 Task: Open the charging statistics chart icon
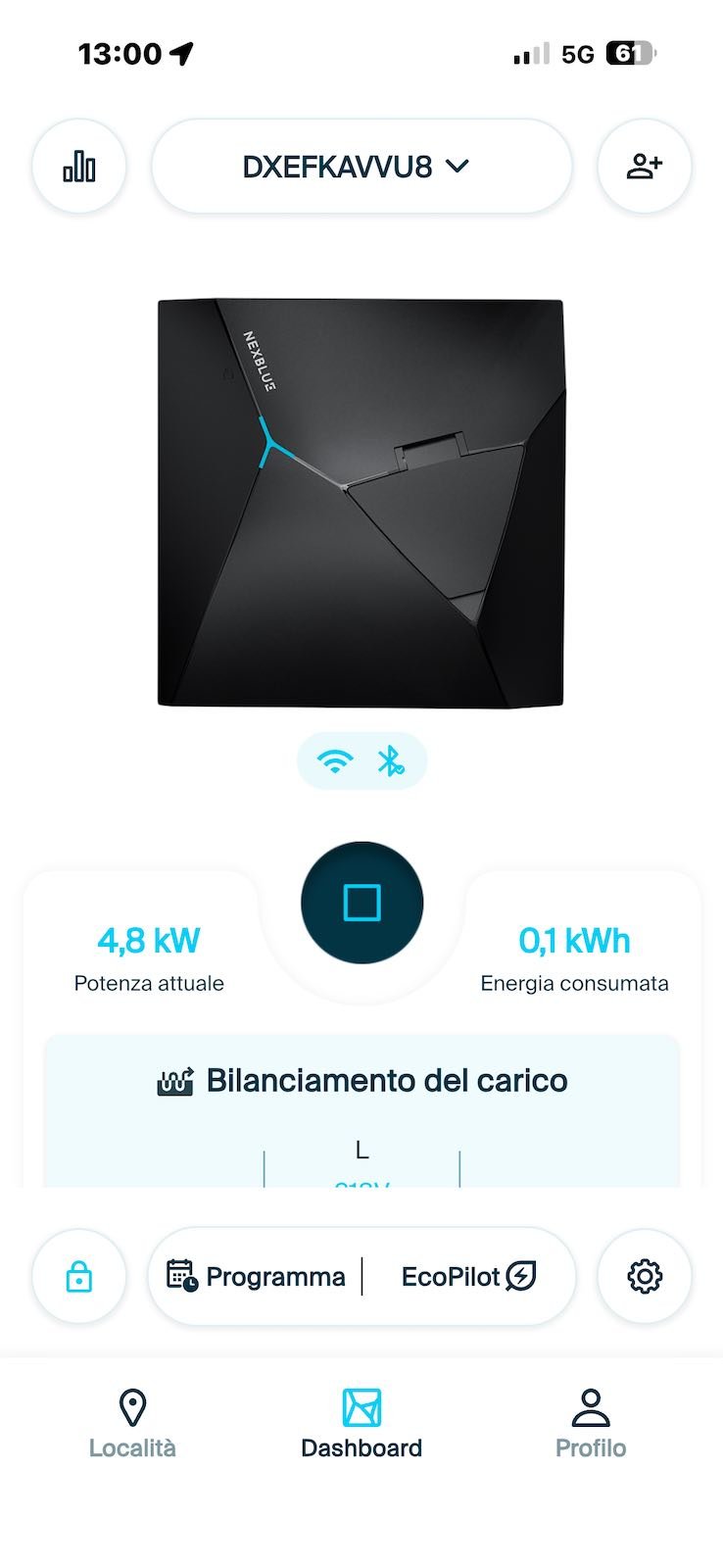[x=79, y=167]
